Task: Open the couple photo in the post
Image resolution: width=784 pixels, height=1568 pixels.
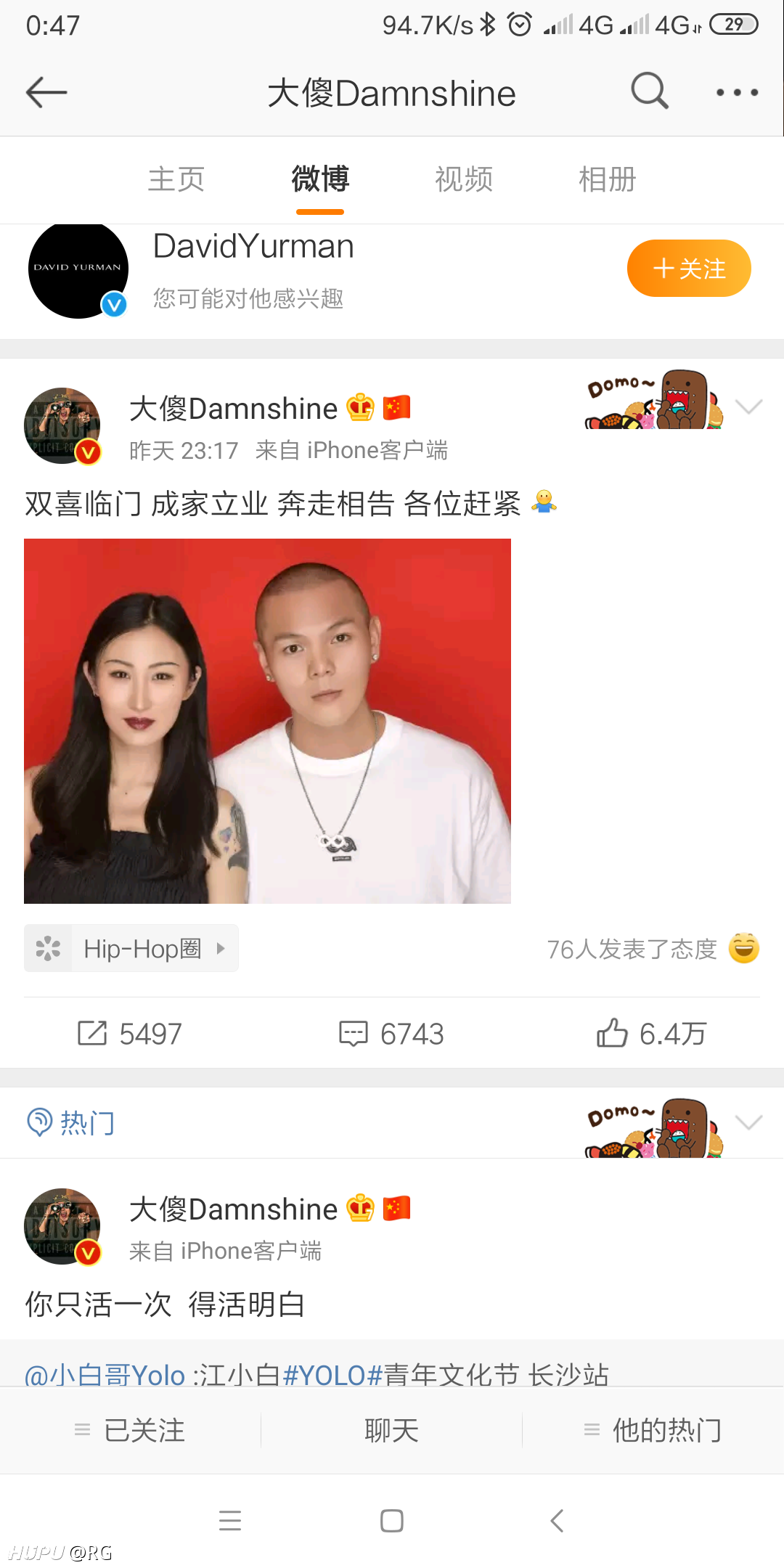Action: click(267, 719)
